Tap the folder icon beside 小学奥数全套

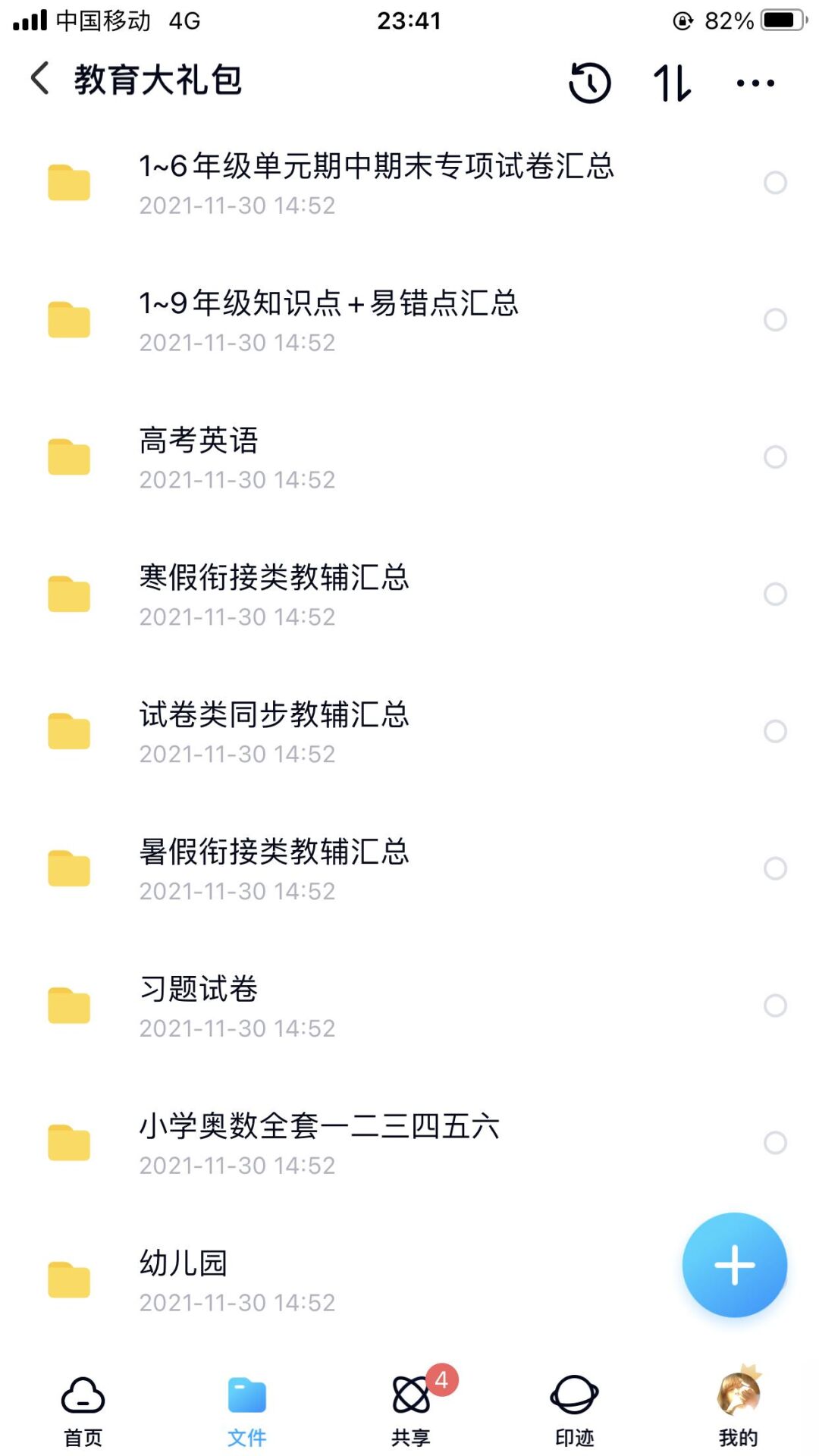[x=69, y=1143]
